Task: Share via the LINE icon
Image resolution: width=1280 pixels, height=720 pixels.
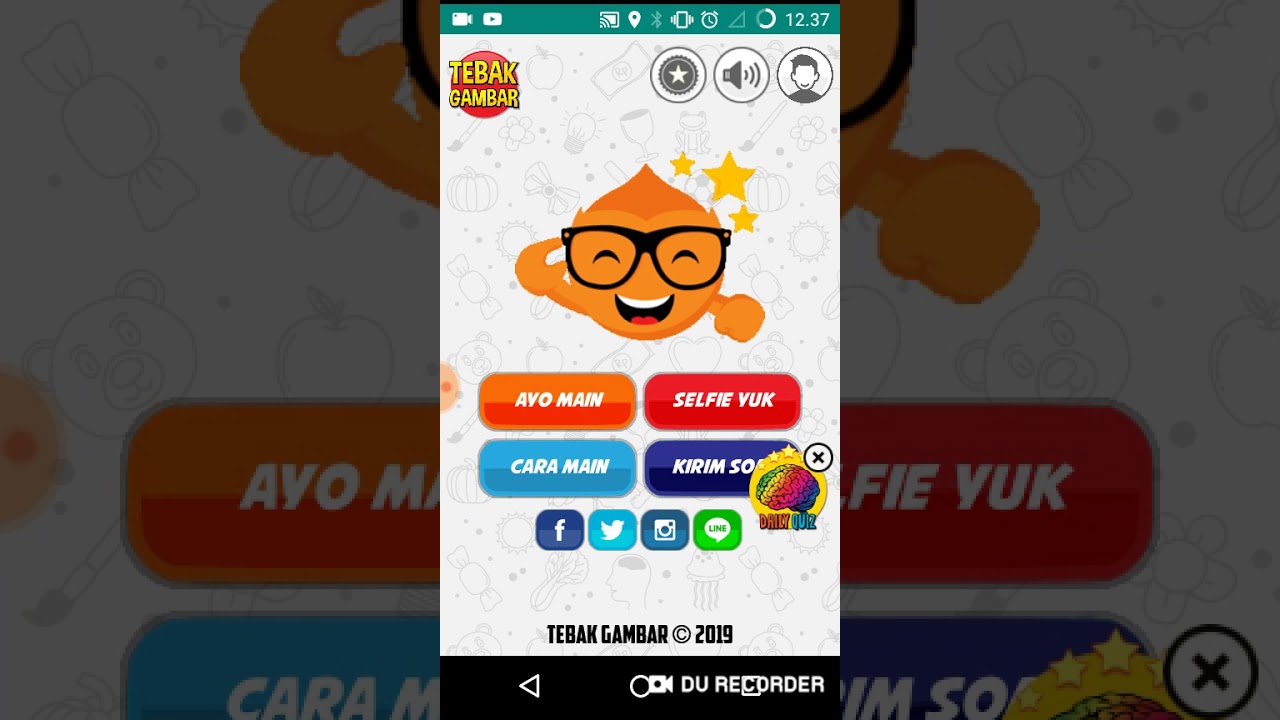Action: coord(717,530)
